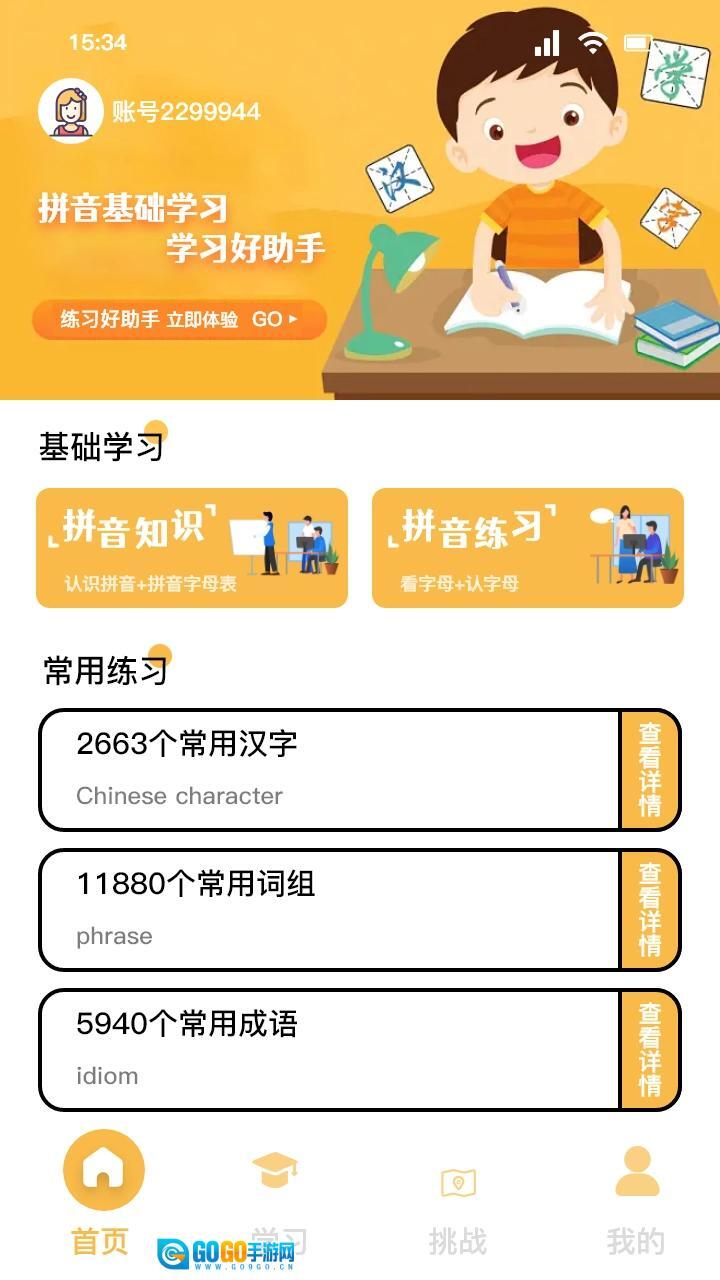View details for 5940个常用成语
Viewport: 720px width, 1280px height.
pos(650,1050)
